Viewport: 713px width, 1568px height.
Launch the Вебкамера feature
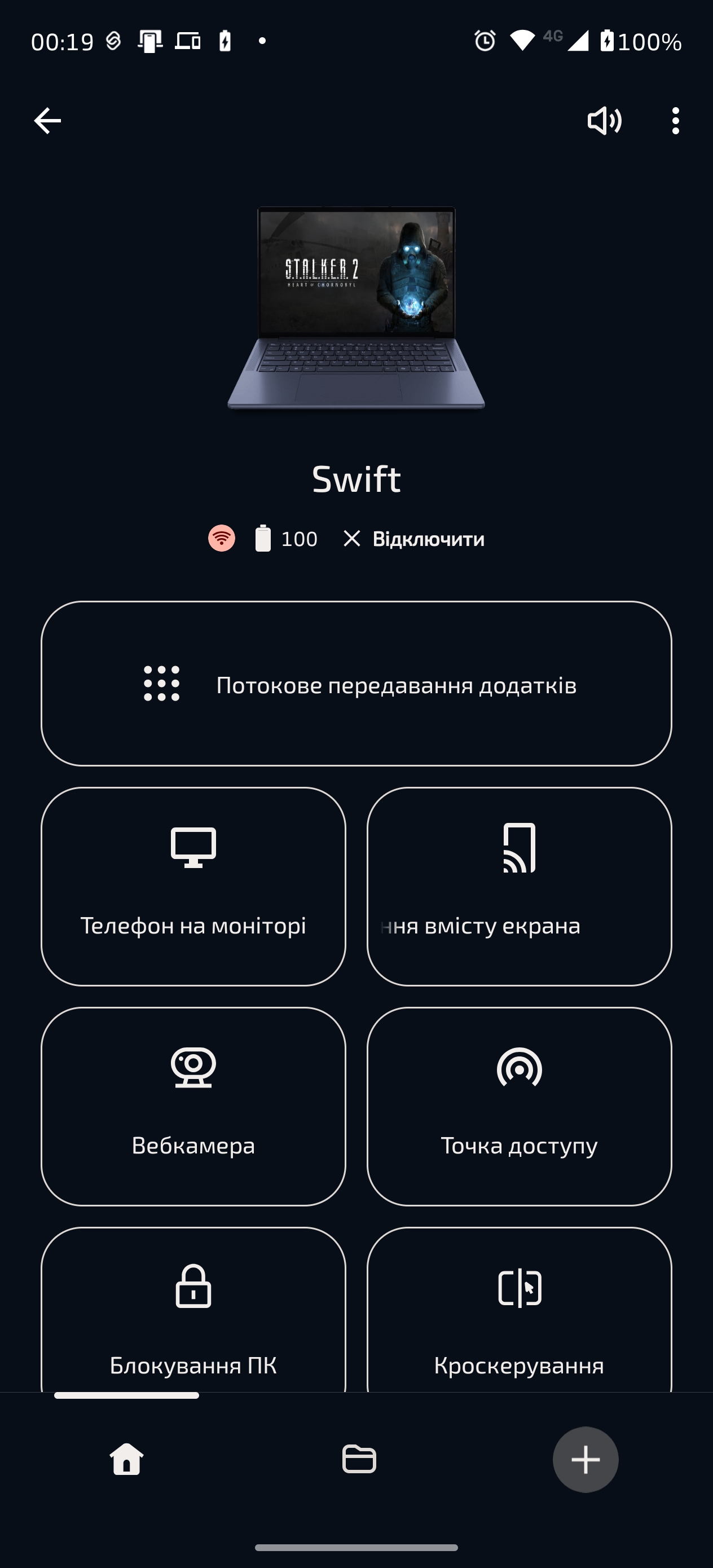[x=193, y=1106]
